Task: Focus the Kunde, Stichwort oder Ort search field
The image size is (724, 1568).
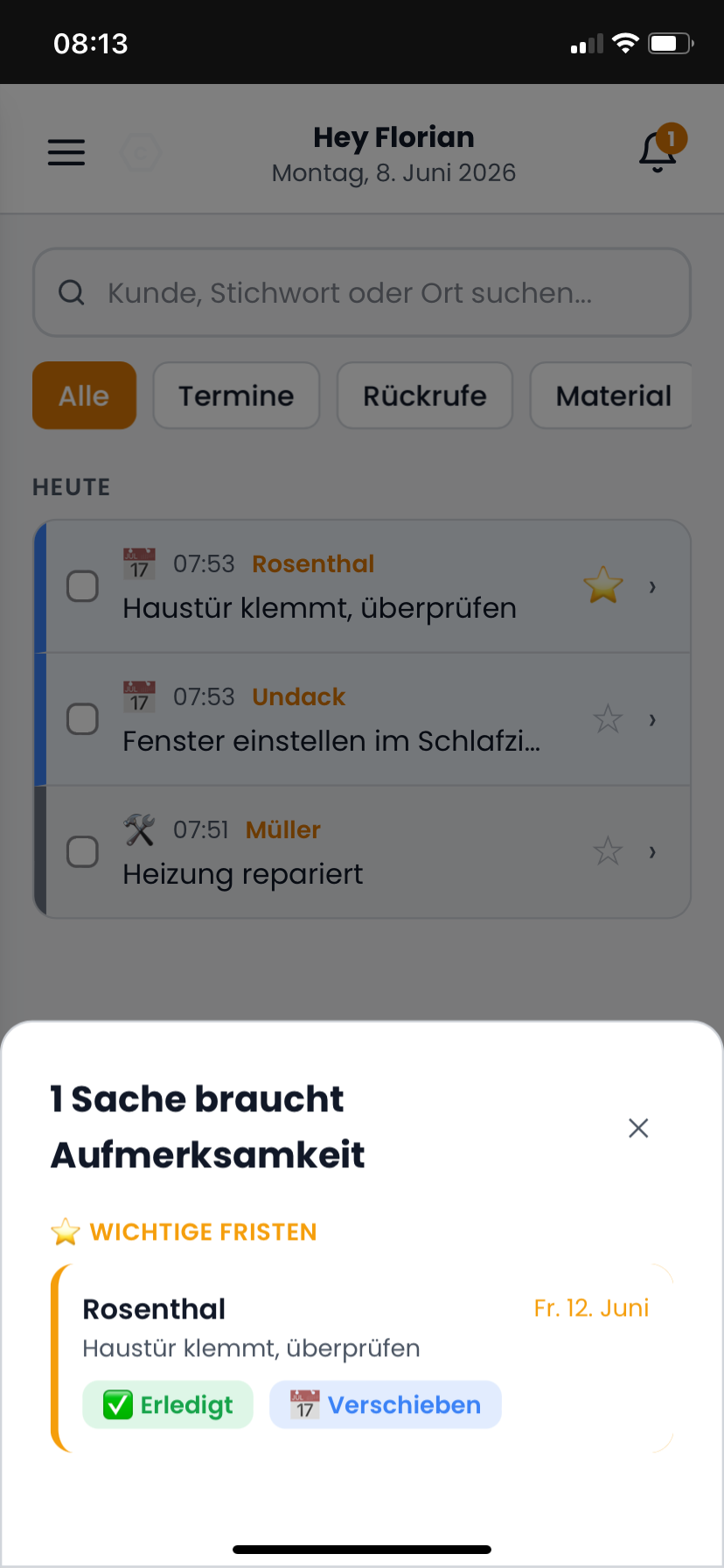Action: click(362, 292)
